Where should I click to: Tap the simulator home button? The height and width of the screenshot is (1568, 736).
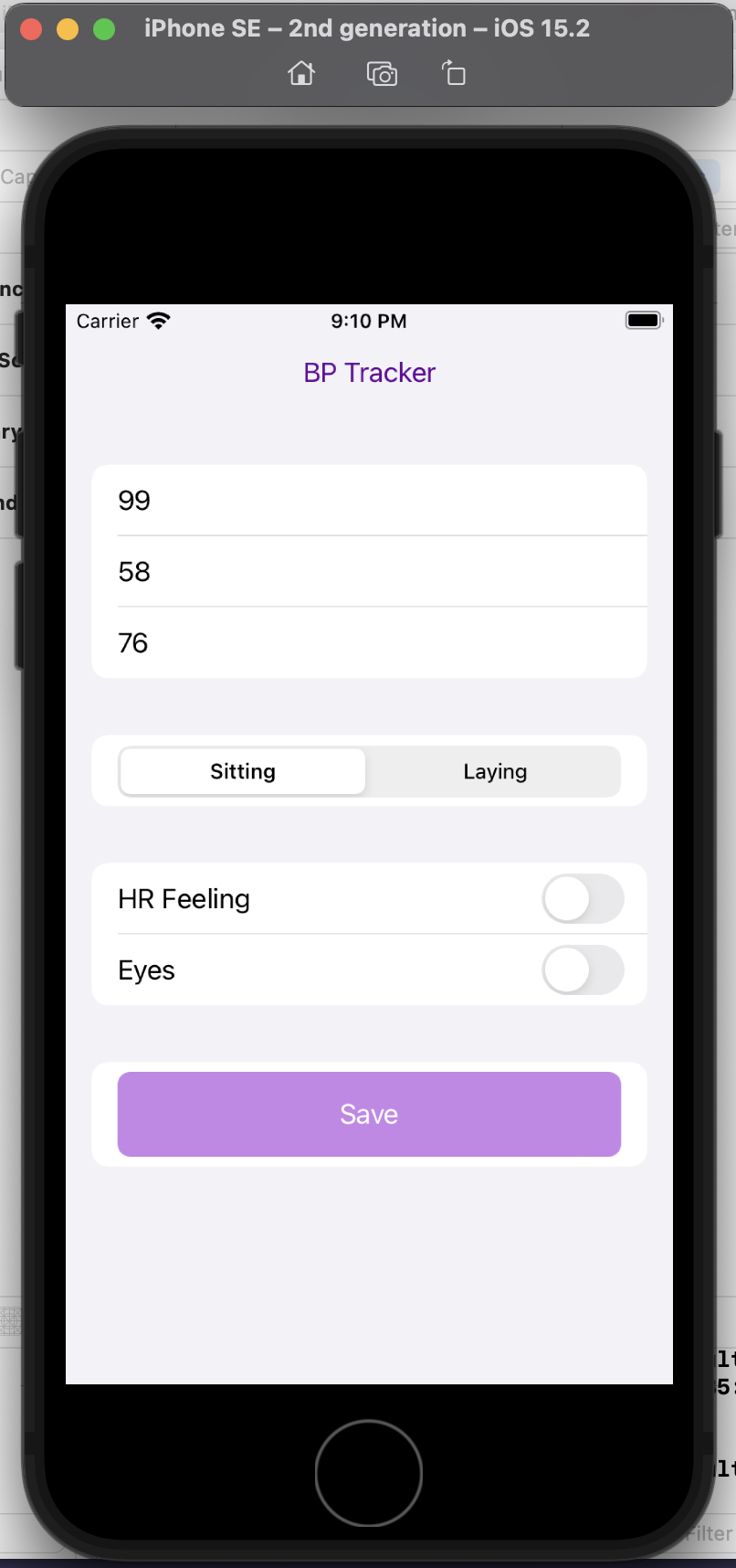(369, 1473)
